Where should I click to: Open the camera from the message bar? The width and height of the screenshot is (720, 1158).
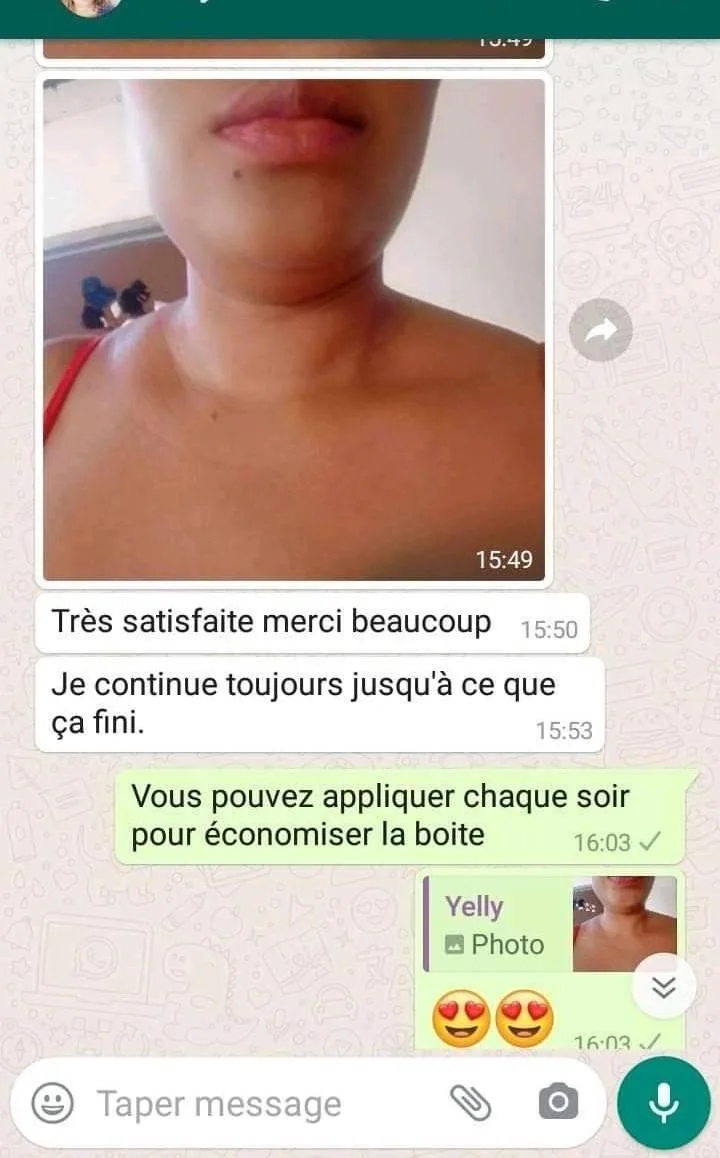(x=558, y=1103)
